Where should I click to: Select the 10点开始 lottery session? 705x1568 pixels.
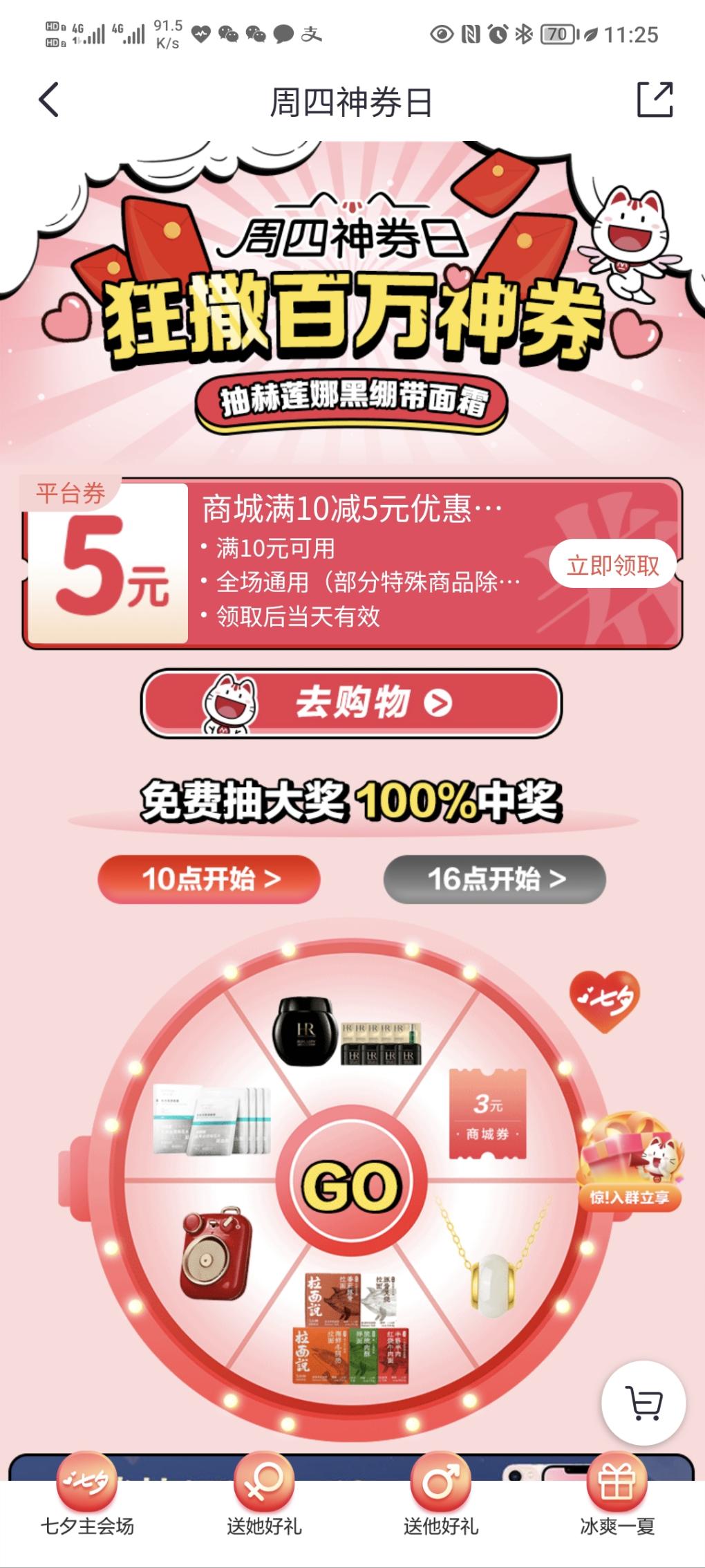209,879
